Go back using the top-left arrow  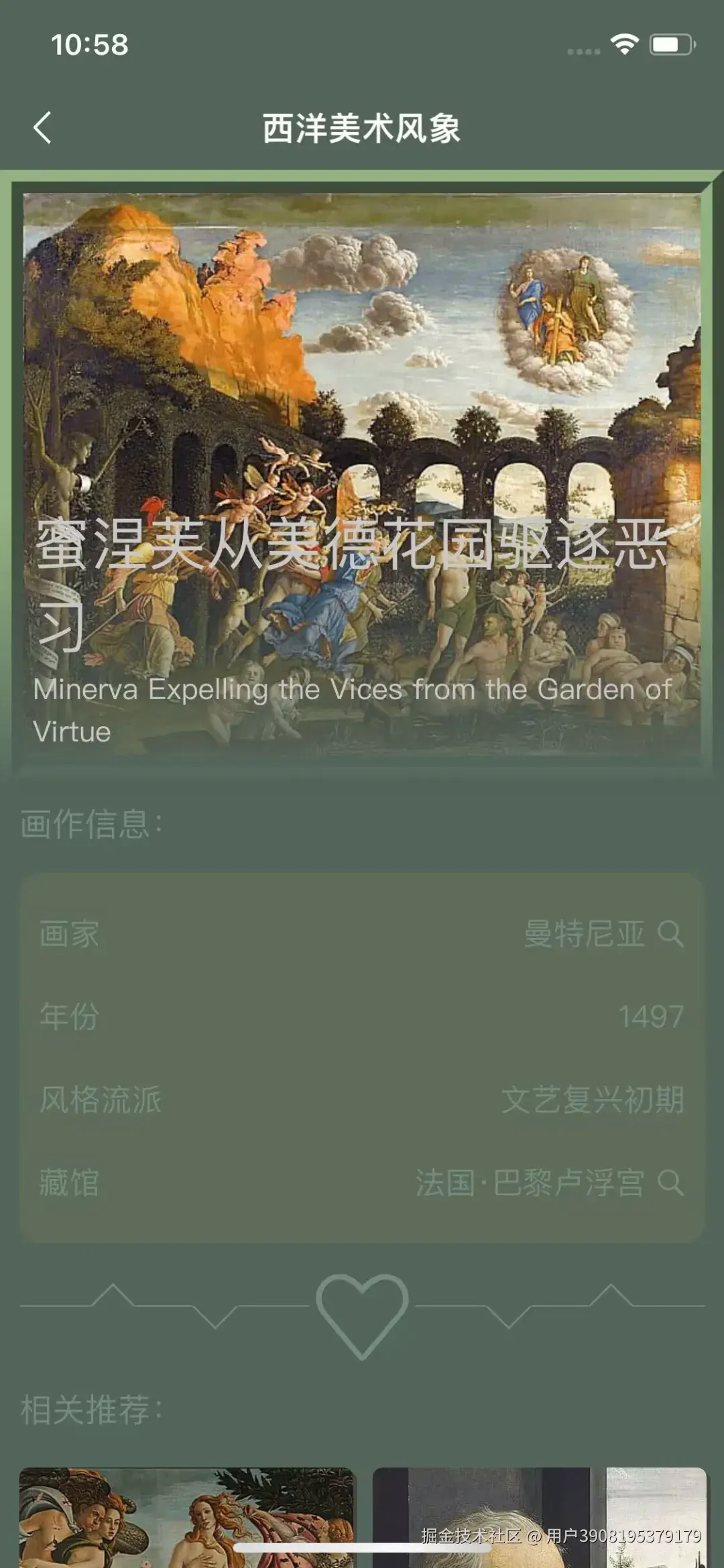tap(42, 127)
